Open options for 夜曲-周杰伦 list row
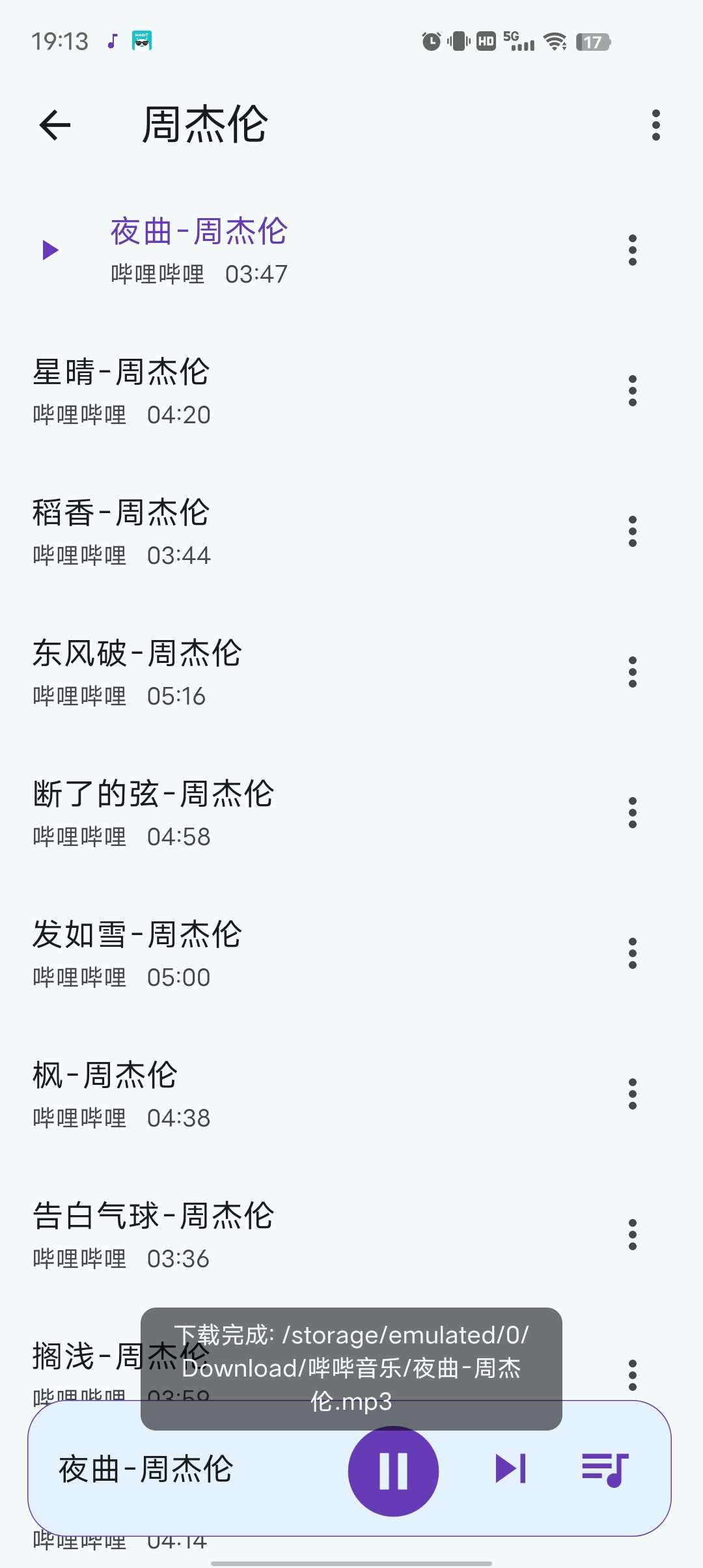The image size is (703, 1568). click(x=632, y=250)
